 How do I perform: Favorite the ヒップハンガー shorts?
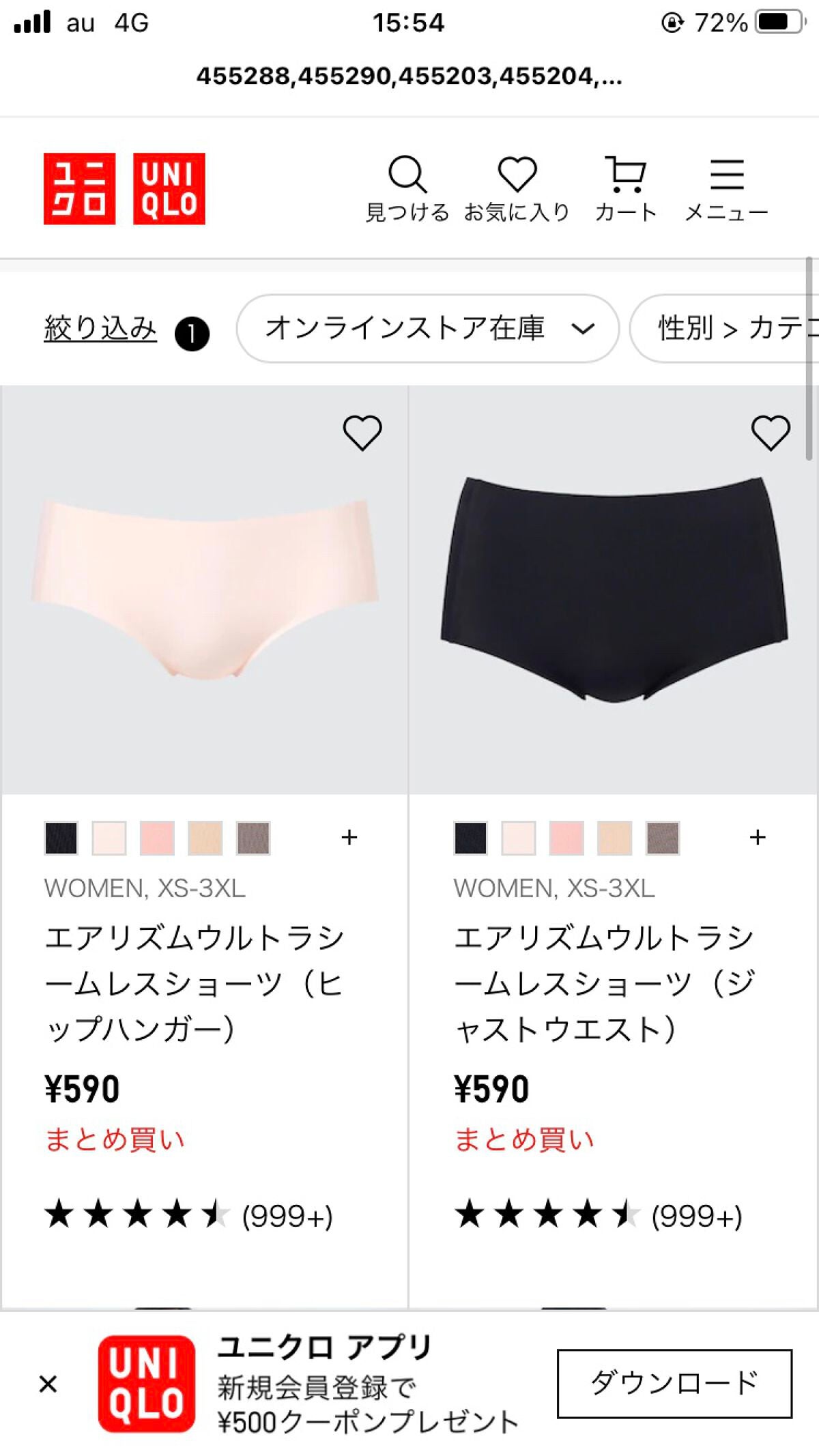362,433
